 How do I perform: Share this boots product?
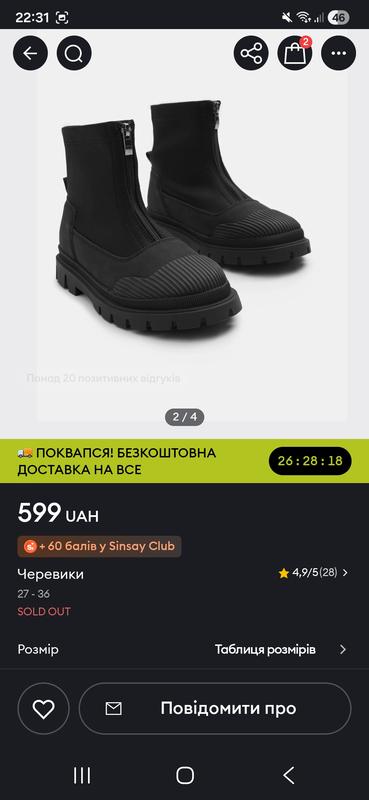tap(251, 53)
